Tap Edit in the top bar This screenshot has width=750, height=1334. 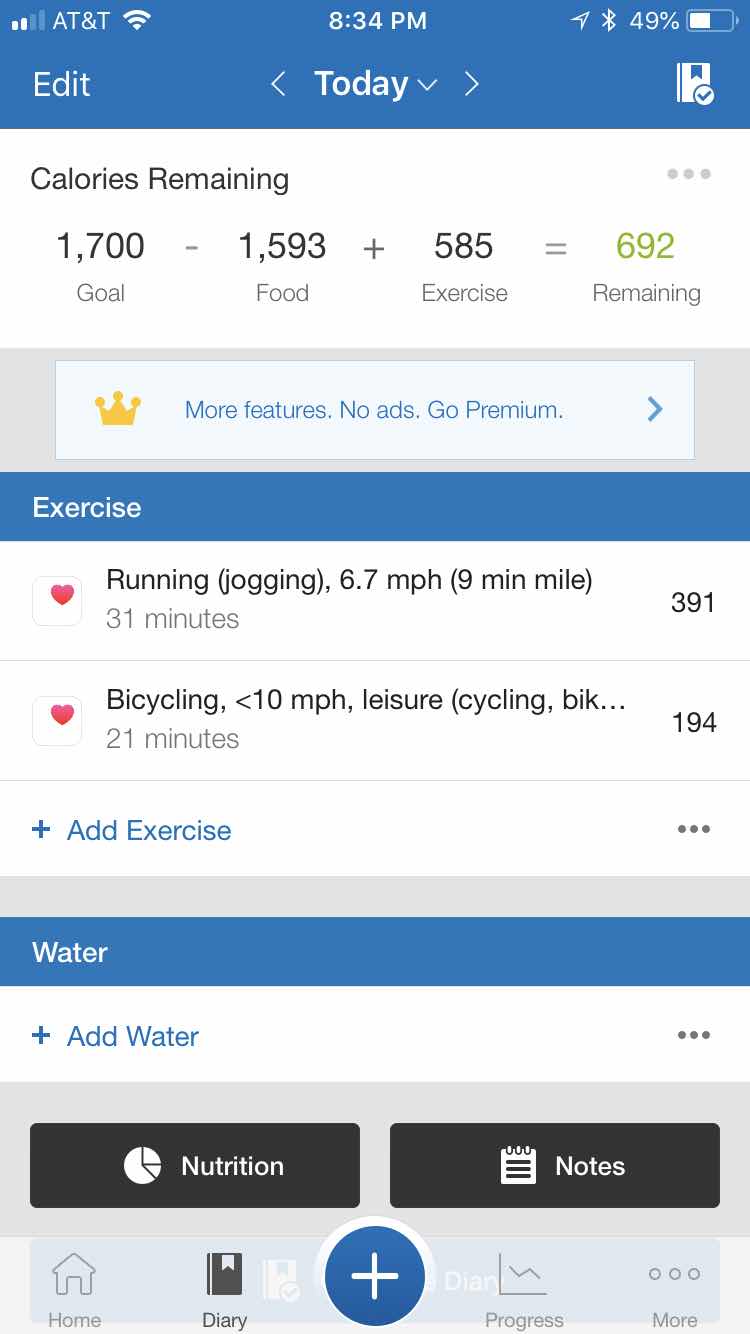click(61, 84)
